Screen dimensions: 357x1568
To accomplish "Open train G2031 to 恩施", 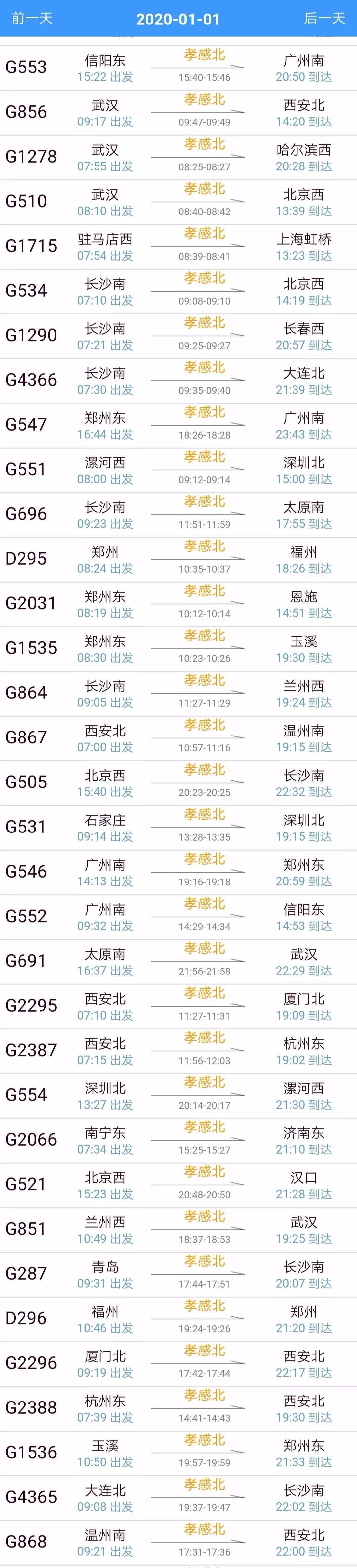I will pyautogui.click(x=178, y=604).
